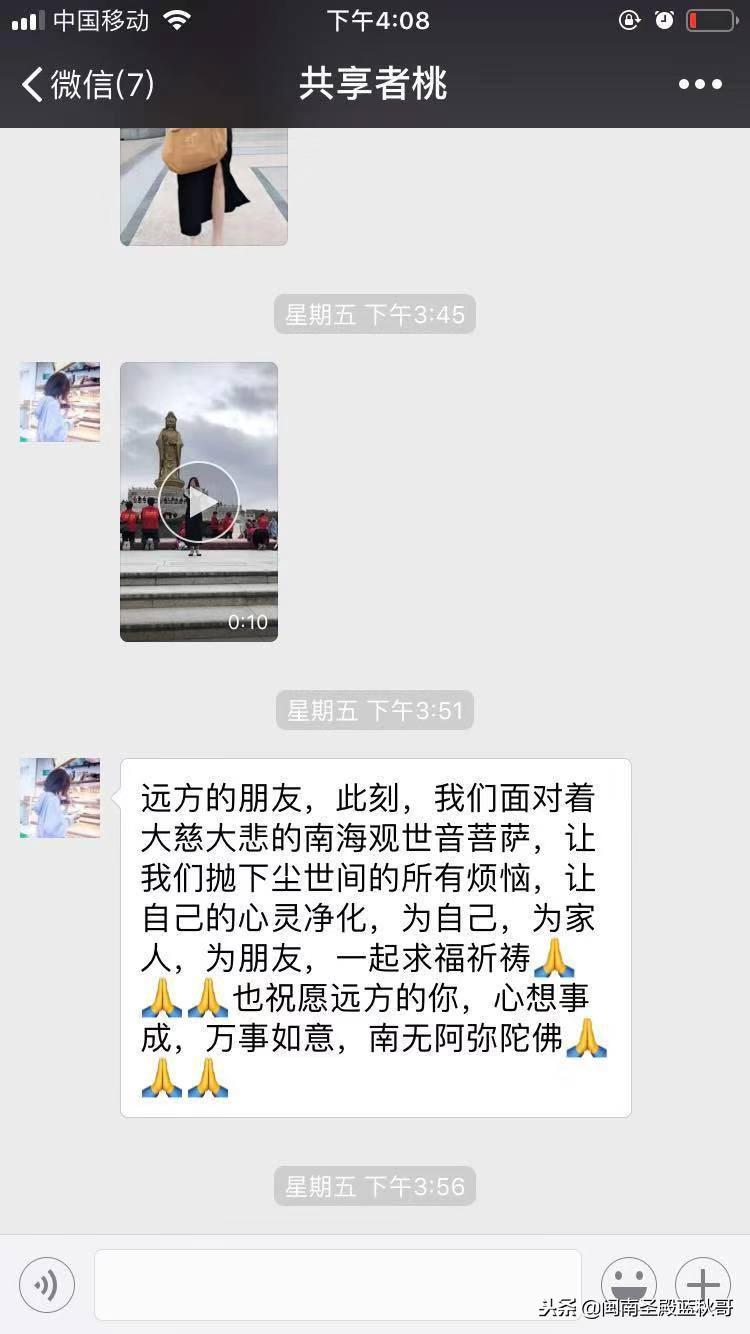750x1334 pixels.
Task: Open the plus attachments menu
Action: (x=703, y=1284)
